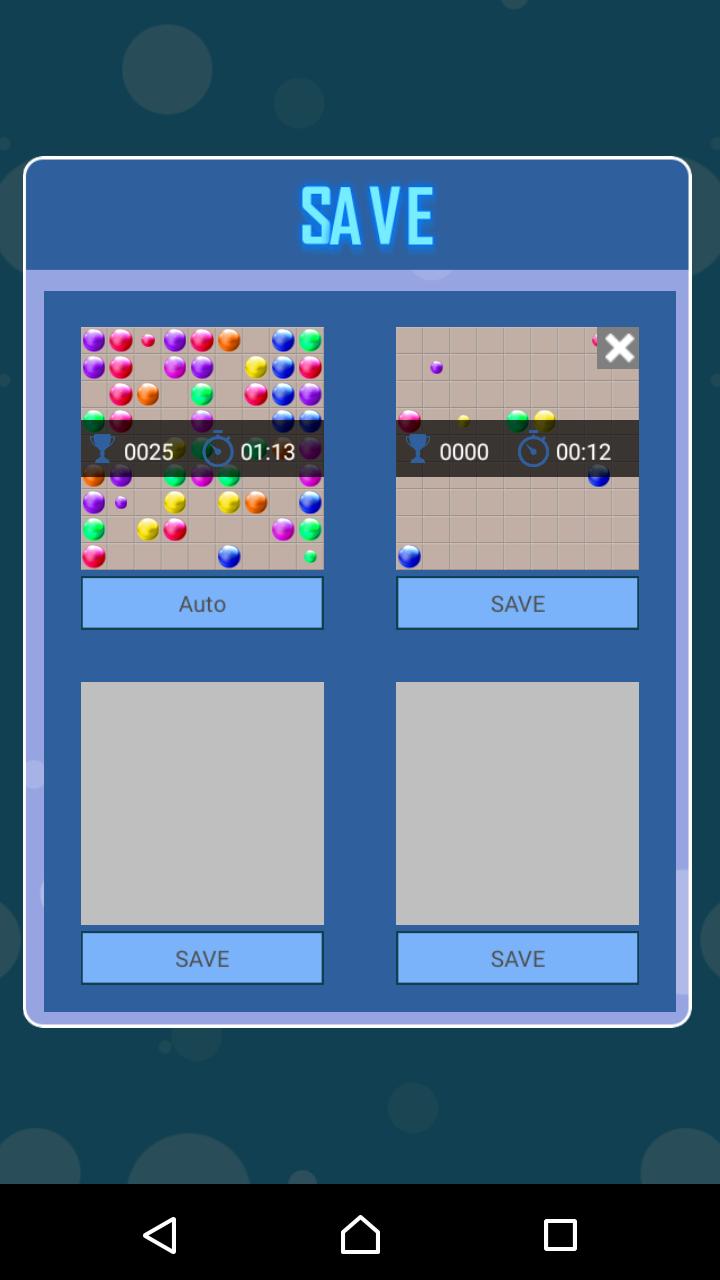Save game into the lower-right empty slot
The height and width of the screenshot is (1280, 720).
click(x=517, y=958)
